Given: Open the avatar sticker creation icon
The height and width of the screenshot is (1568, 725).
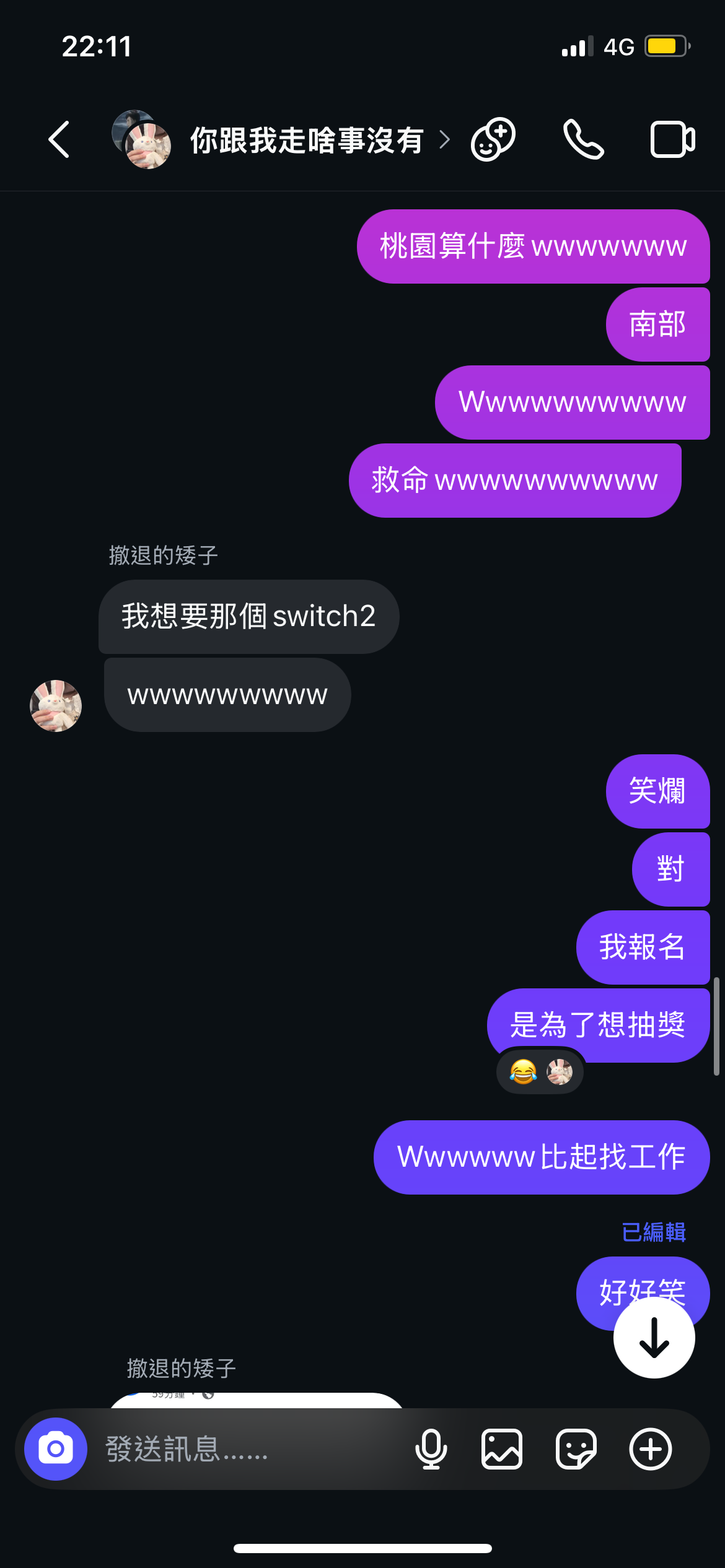Looking at the screenshot, I should tap(493, 139).
